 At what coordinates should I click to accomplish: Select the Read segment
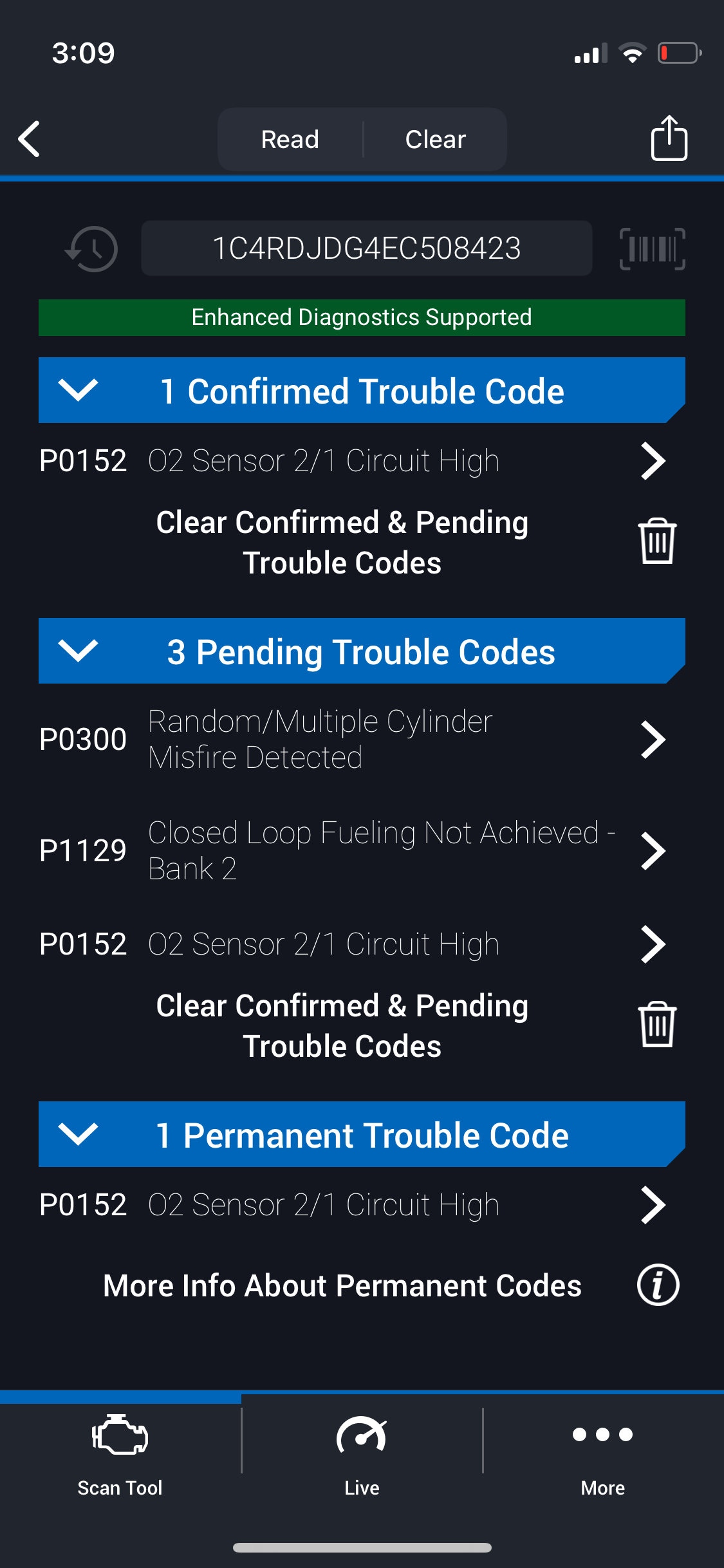point(290,139)
